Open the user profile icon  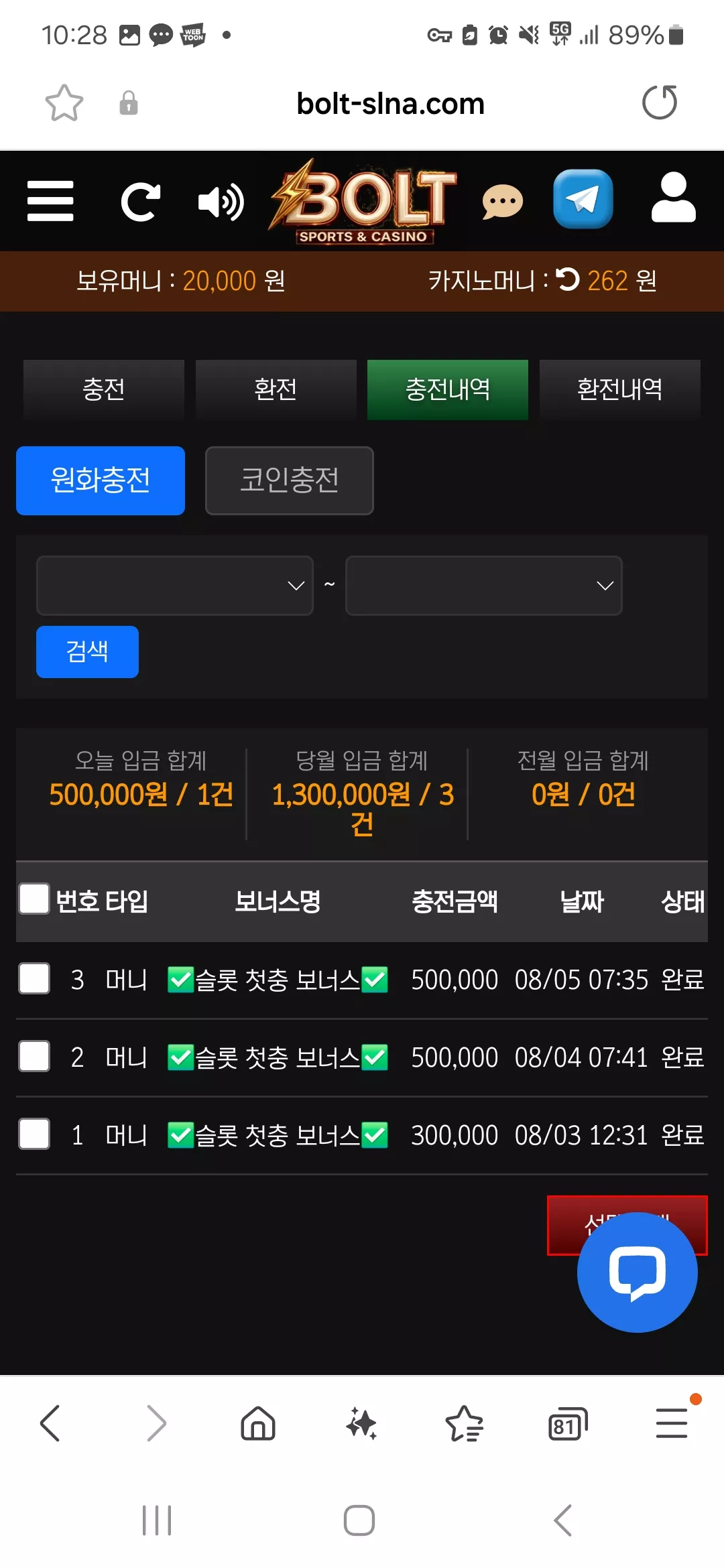(x=674, y=197)
